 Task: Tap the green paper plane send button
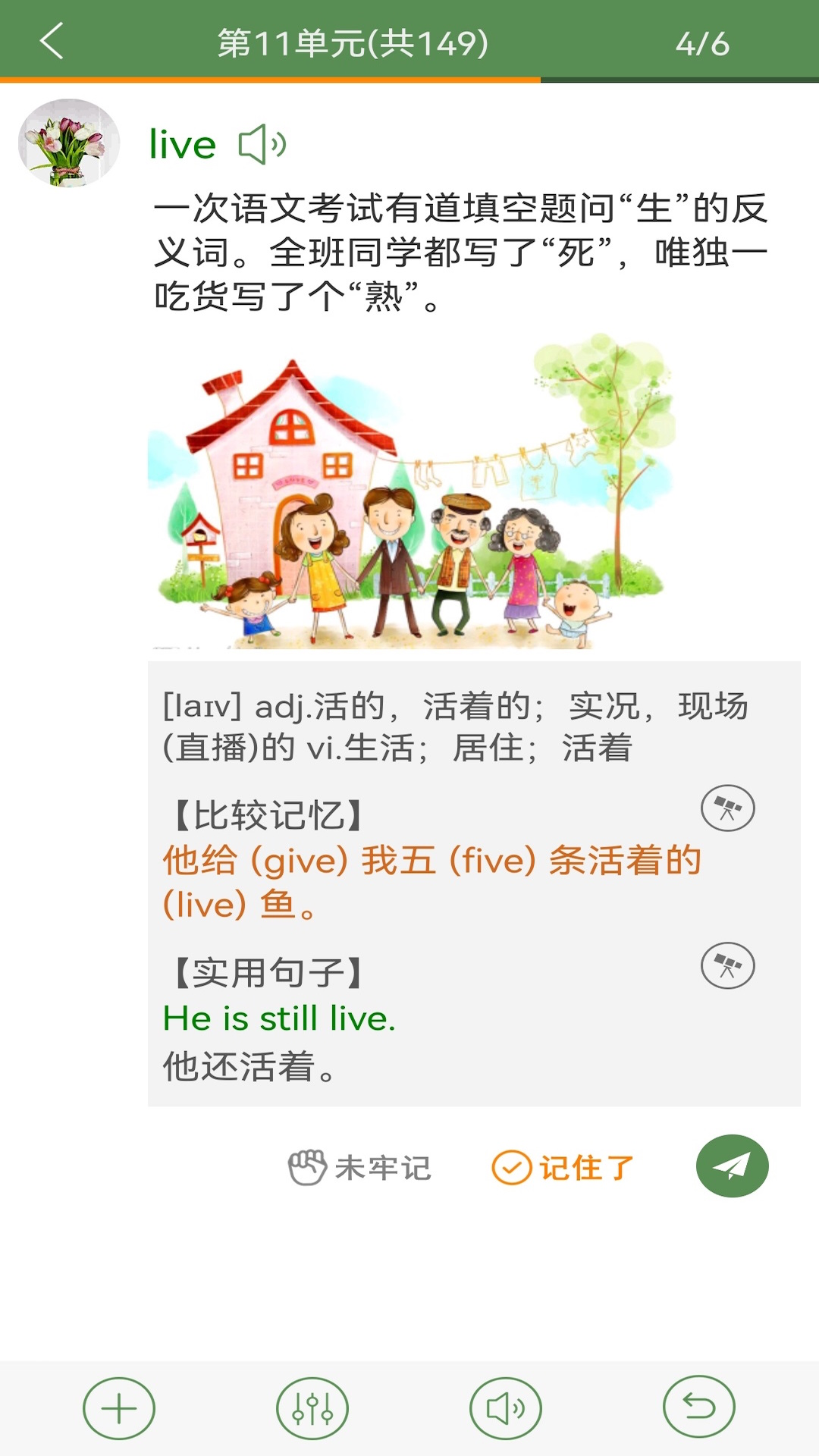point(732,1166)
